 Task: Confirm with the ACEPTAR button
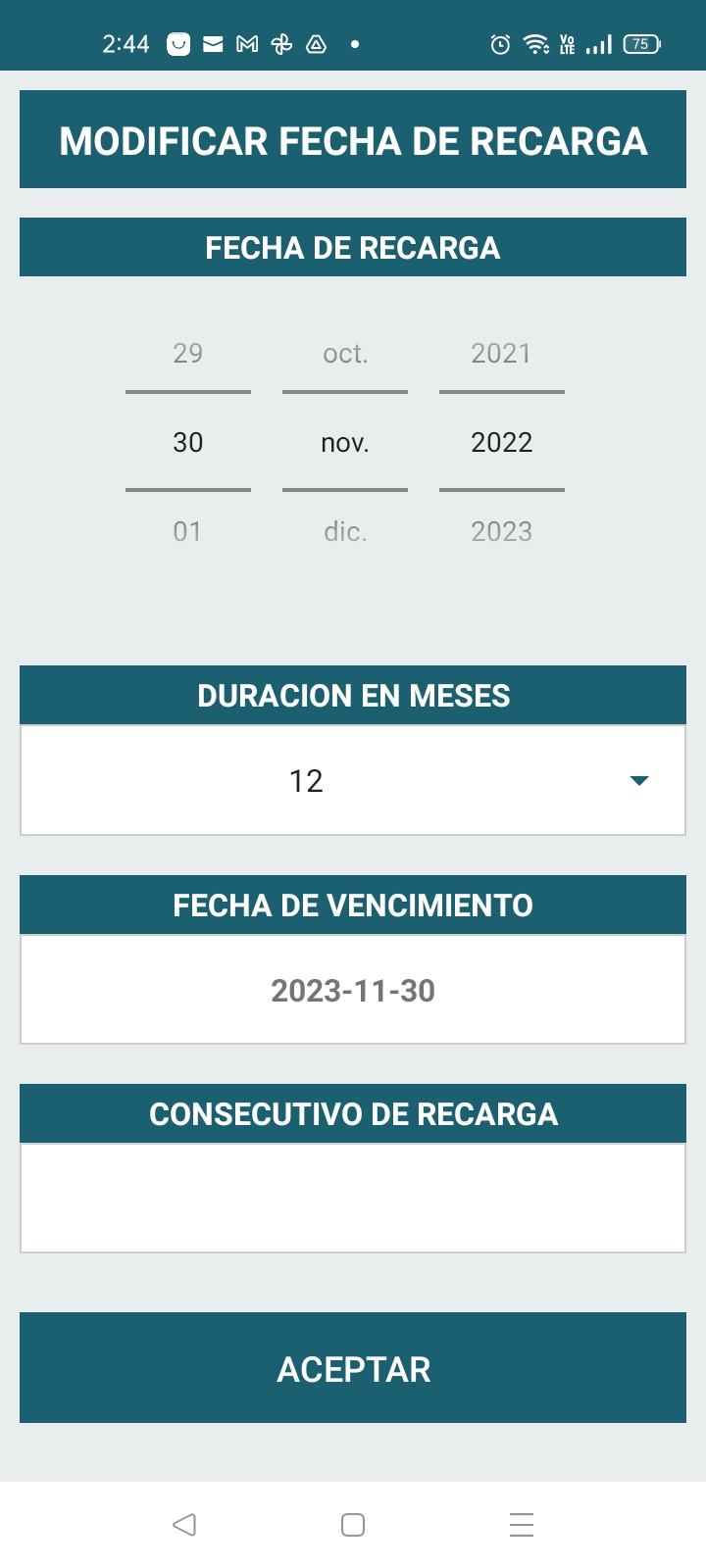point(353,1368)
